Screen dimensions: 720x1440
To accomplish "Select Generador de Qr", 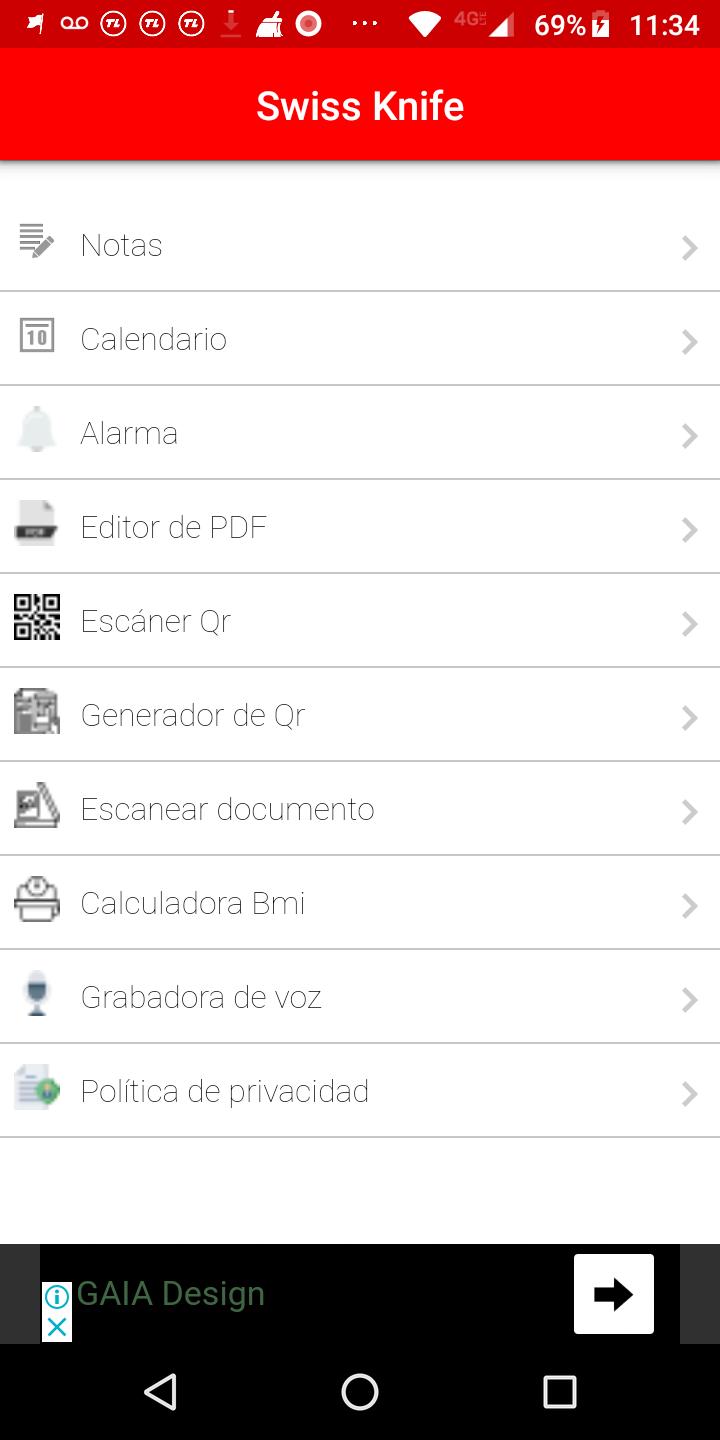I will (360, 715).
